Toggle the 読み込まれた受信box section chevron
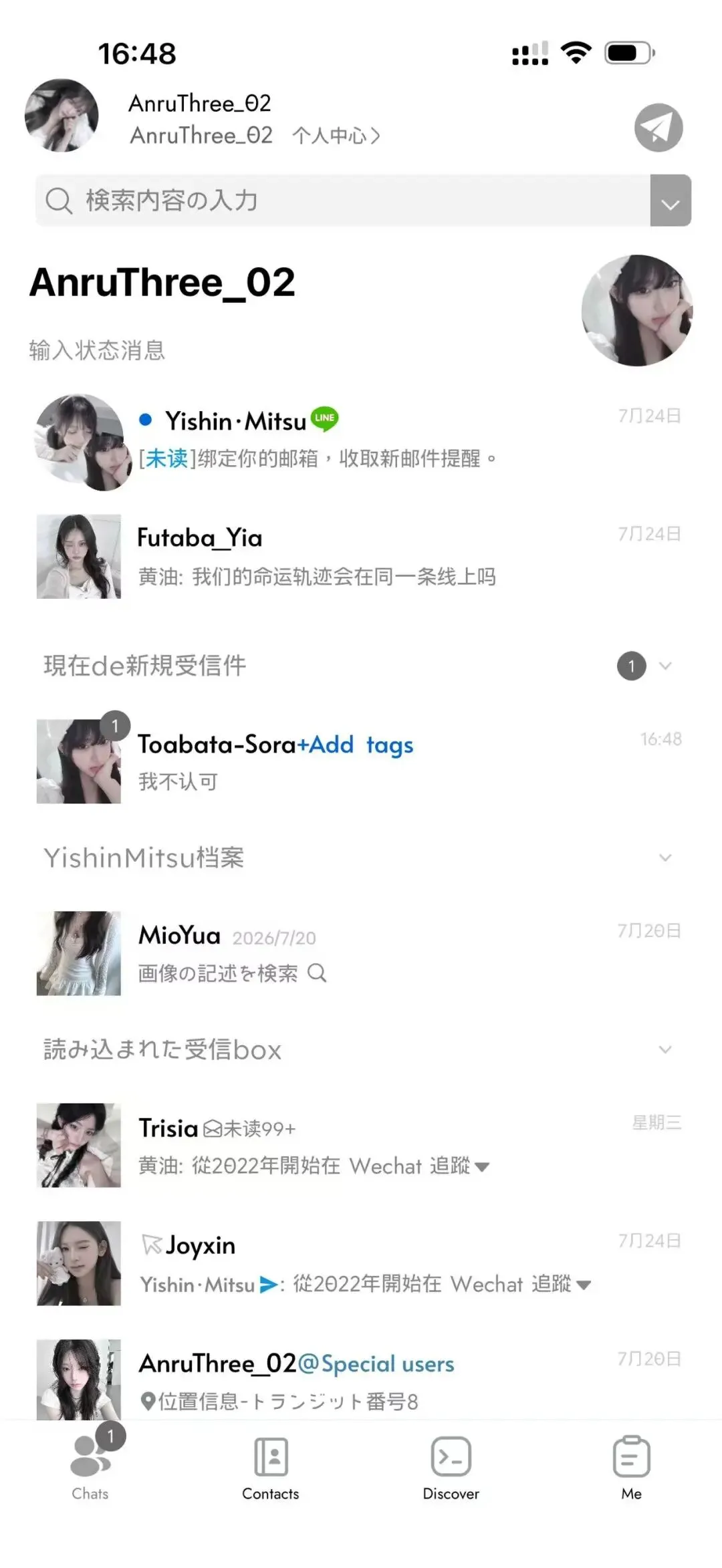The width and height of the screenshot is (722, 1568). click(x=665, y=1049)
